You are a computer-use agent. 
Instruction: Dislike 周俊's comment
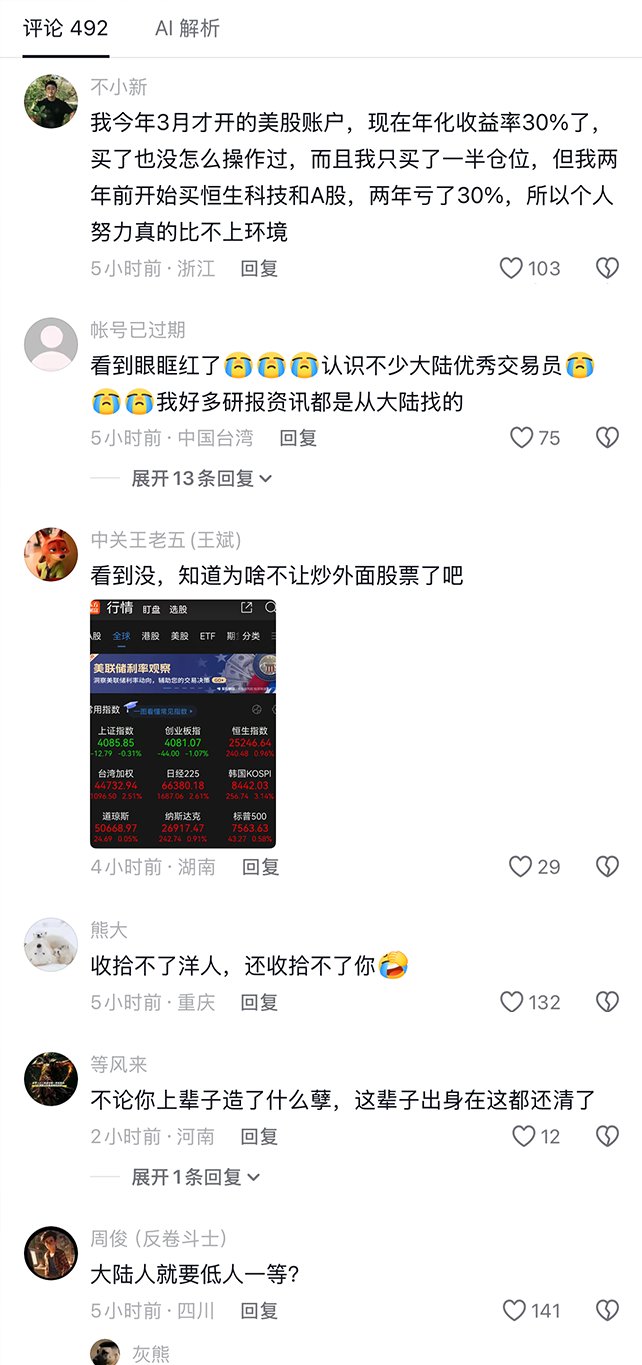coord(607,1310)
